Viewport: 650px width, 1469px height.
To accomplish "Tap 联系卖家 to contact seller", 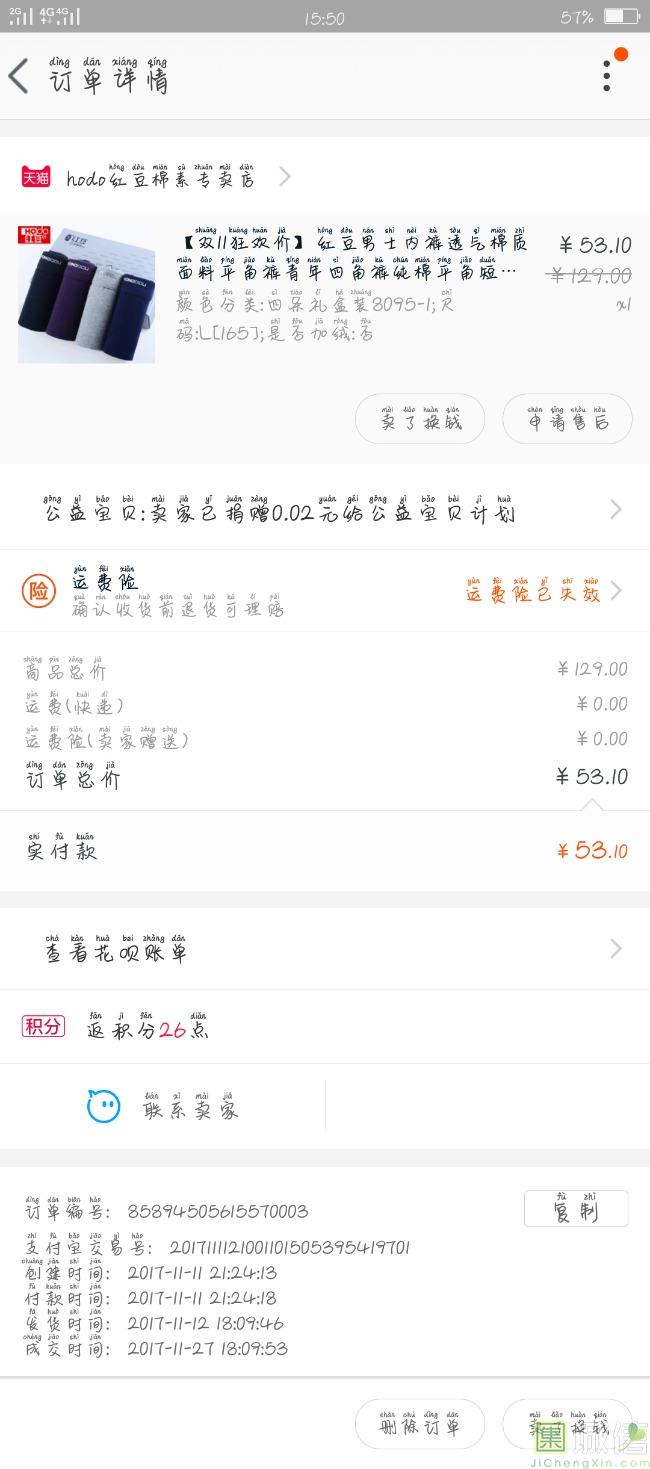I will coord(165,1106).
